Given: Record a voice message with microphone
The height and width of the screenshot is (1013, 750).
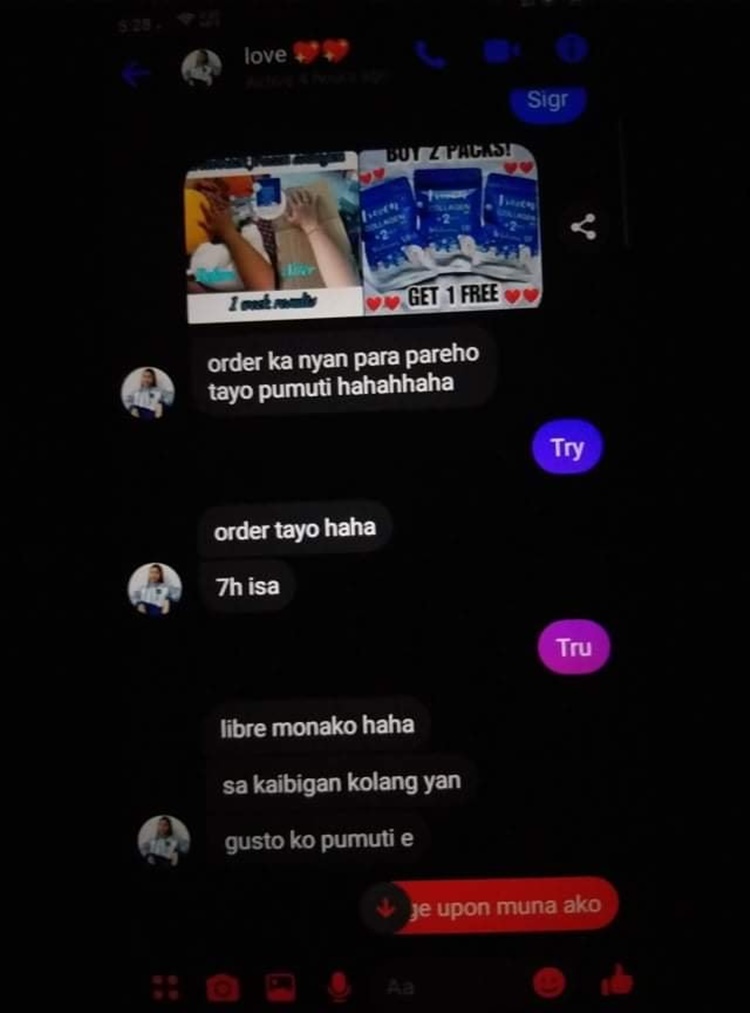Looking at the screenshot, I should 339,988.
